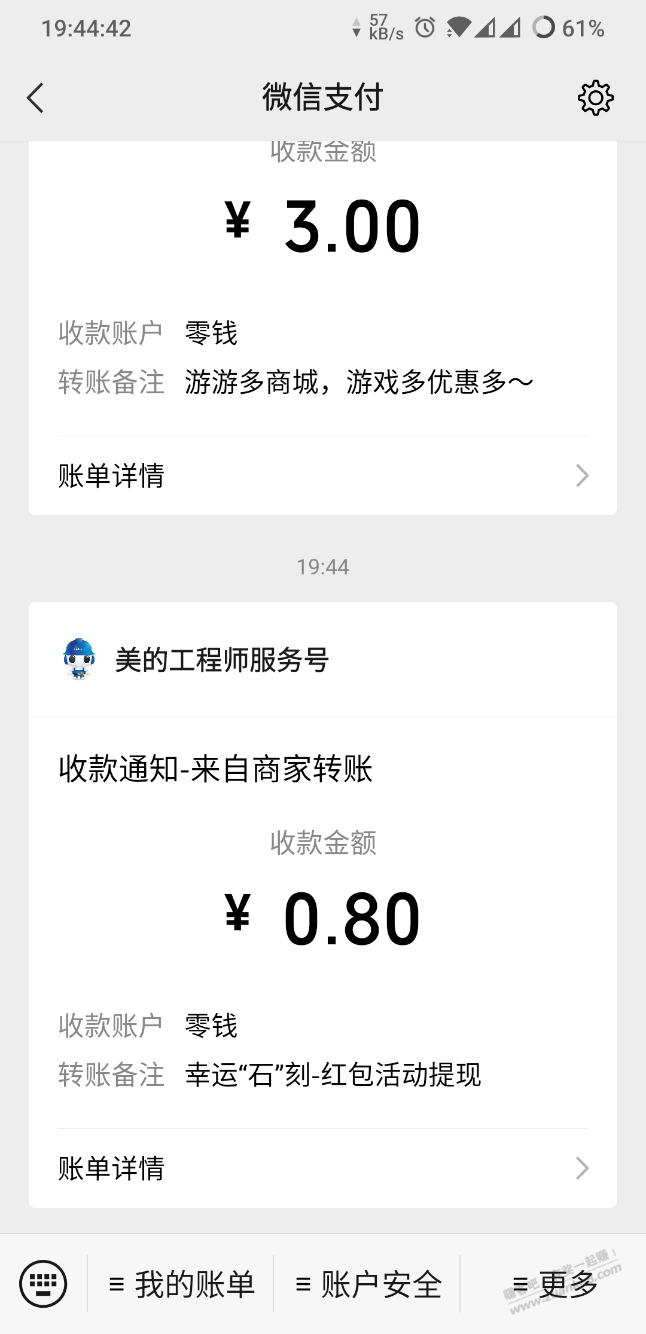
Task: Open the 我的账单 menu
Action: click(181, 1284)
